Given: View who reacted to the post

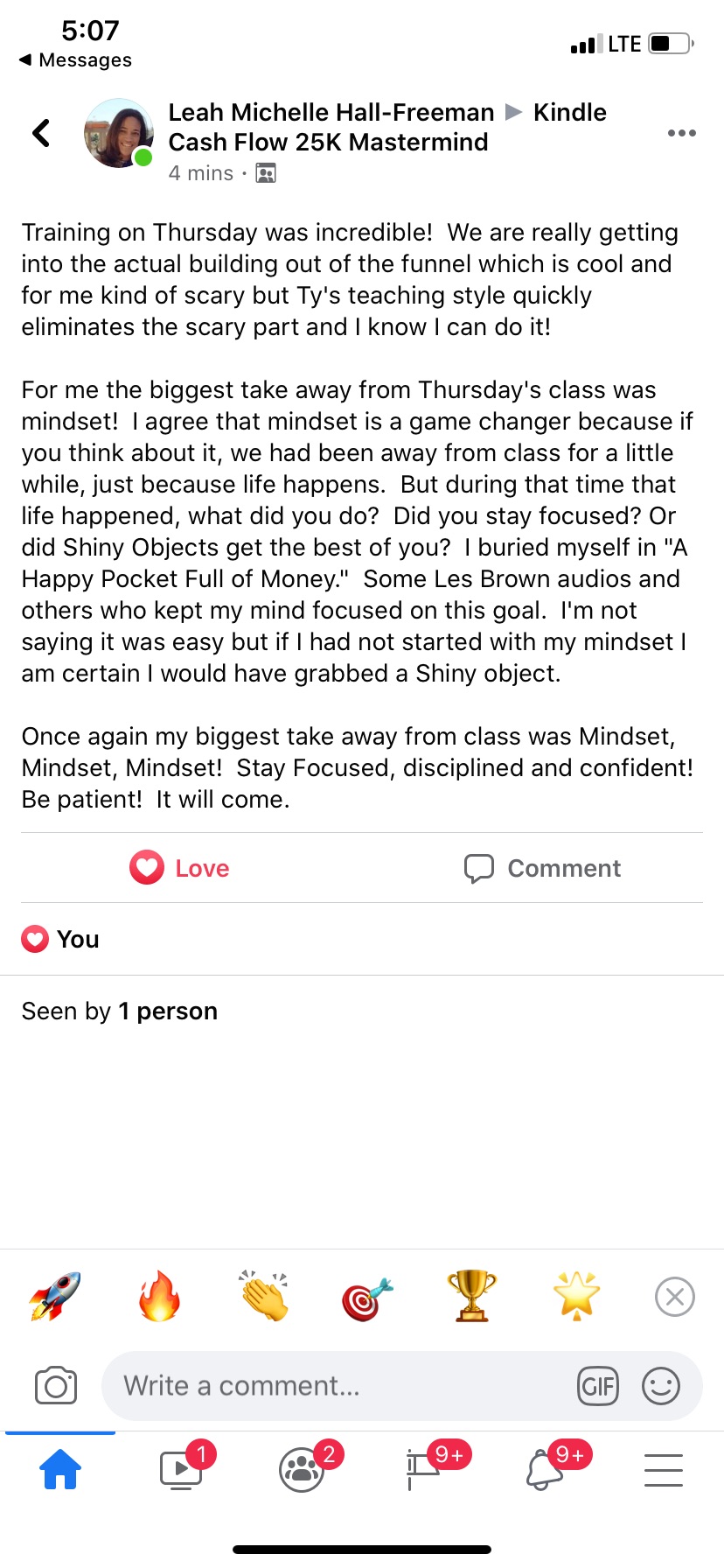Looking at the screenshot, I should 60,939.
